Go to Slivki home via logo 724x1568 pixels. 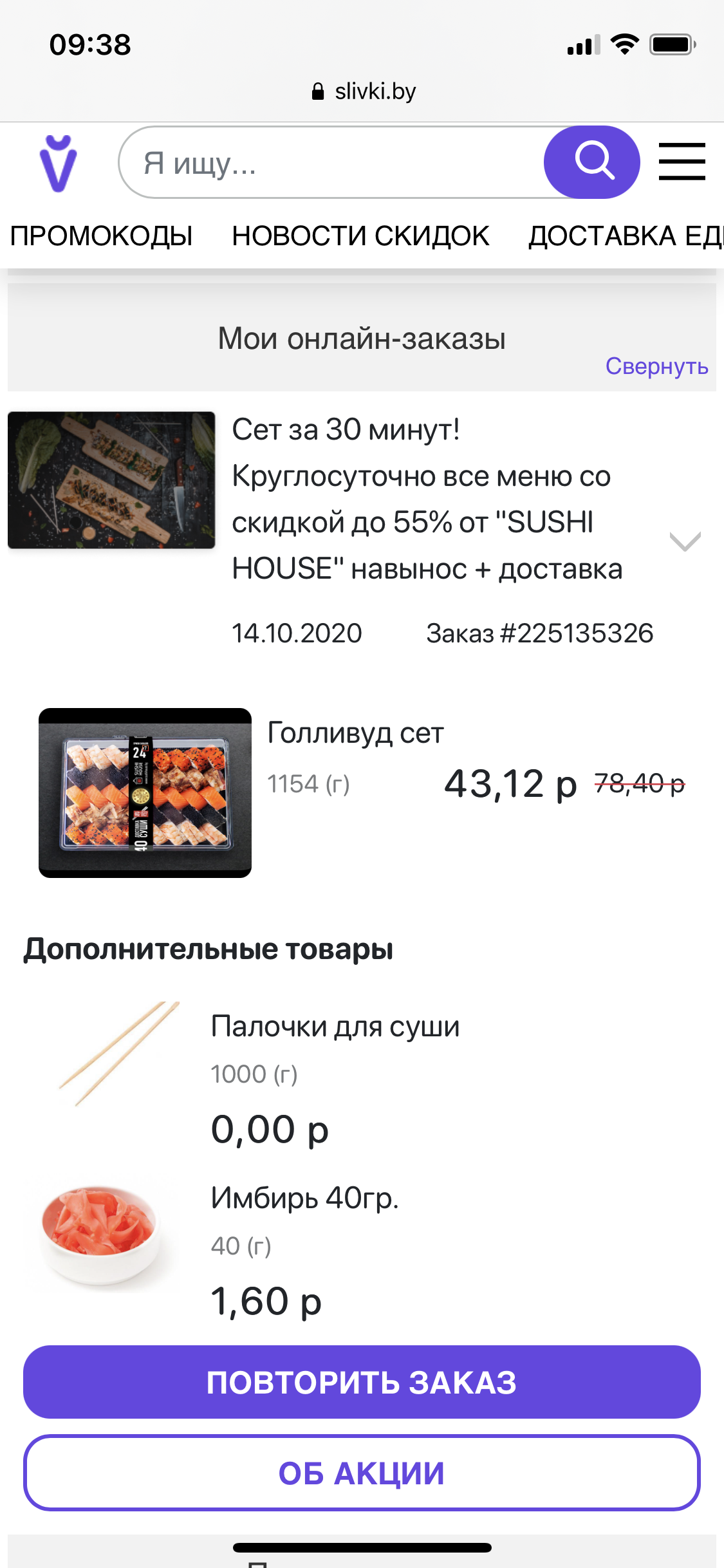[58, 163]
